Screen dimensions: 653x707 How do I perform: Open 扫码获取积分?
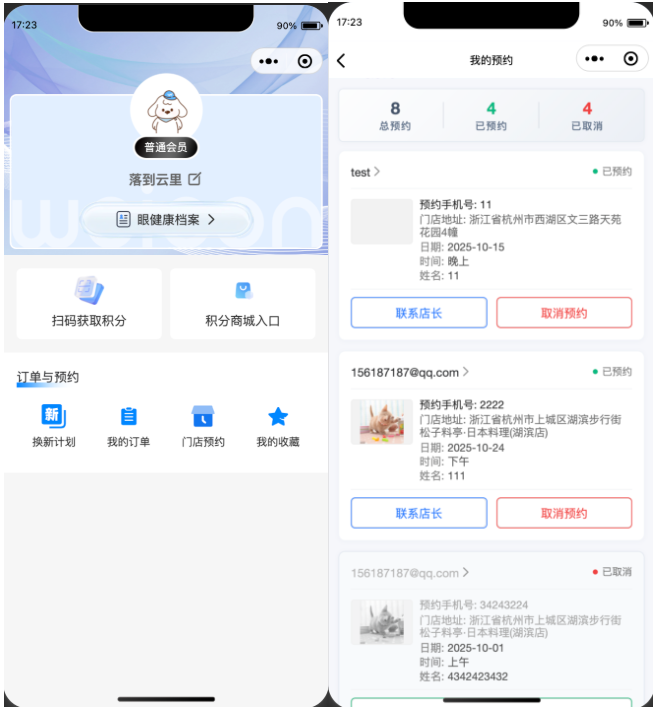coord(89,303)
